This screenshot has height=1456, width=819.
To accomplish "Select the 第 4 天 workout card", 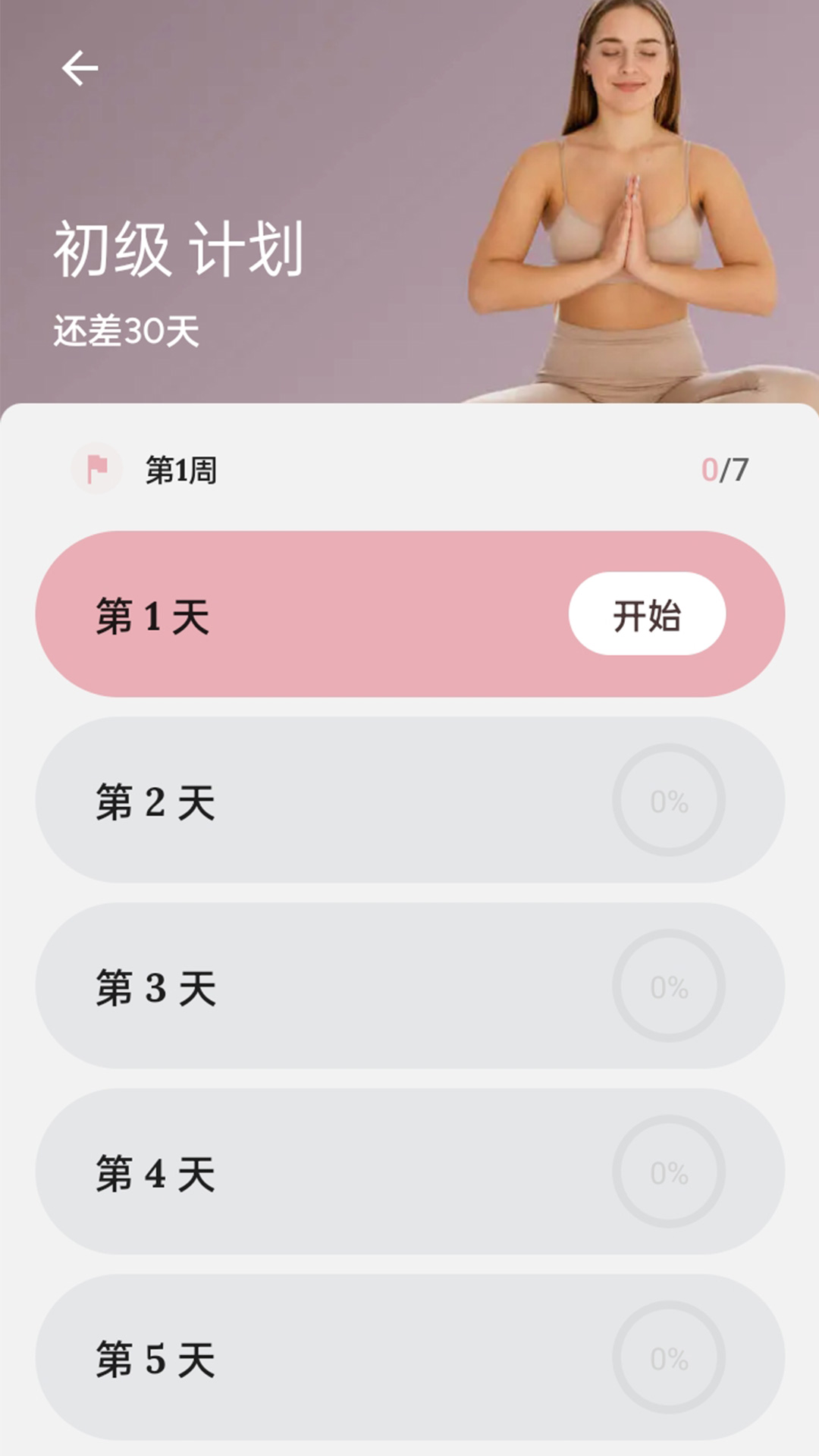I will 303,1172.
